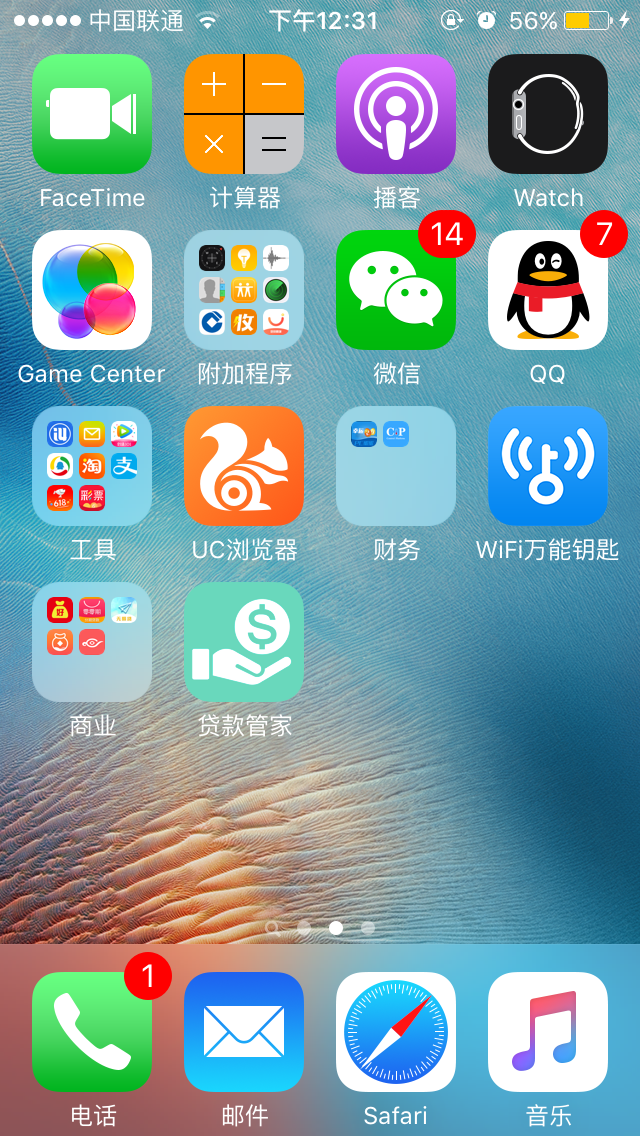Launch the QQ app
Viewport: 640px width, 1136px height.
[x=548, y=290]
